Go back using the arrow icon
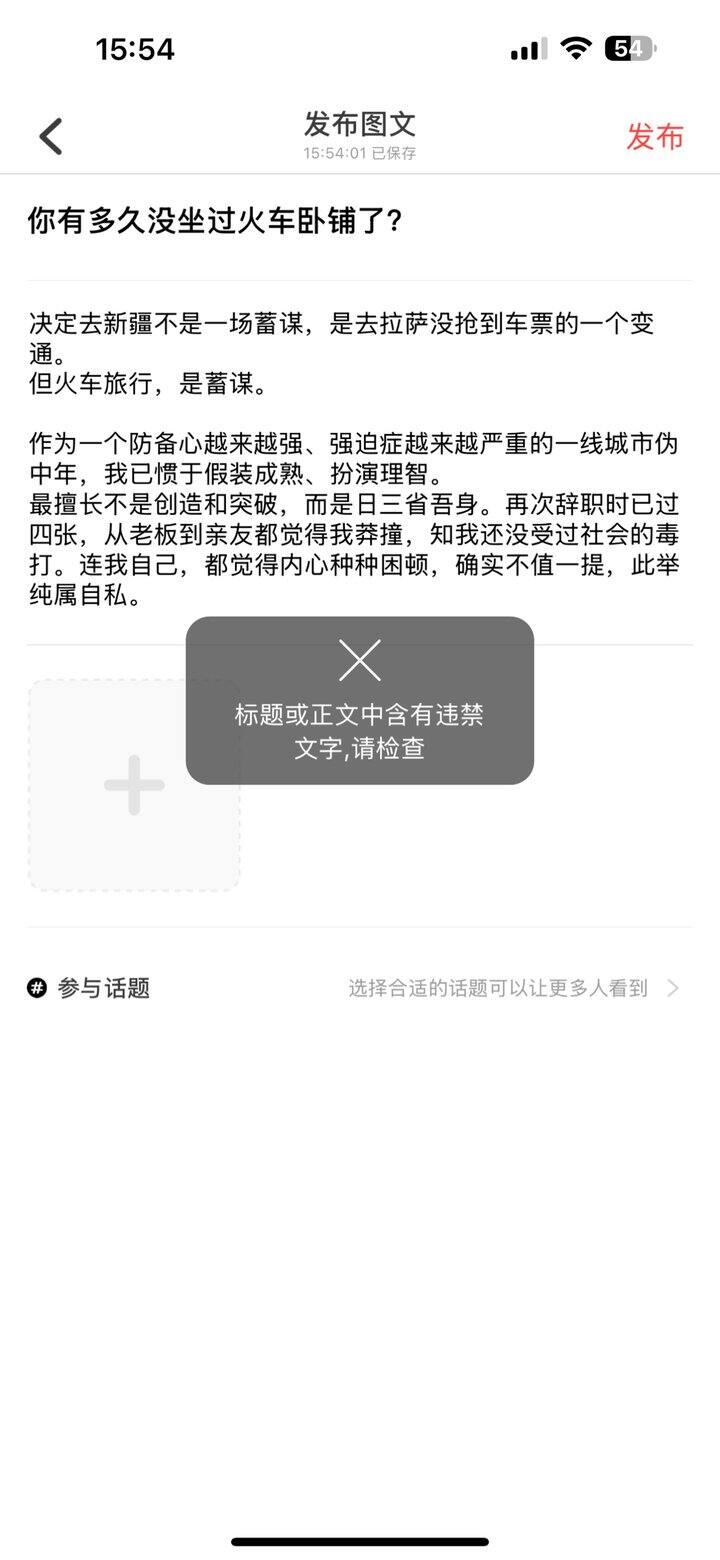The width and height of the screenshot is (720, 1560). pyautogui.click(x=51, y=137)
